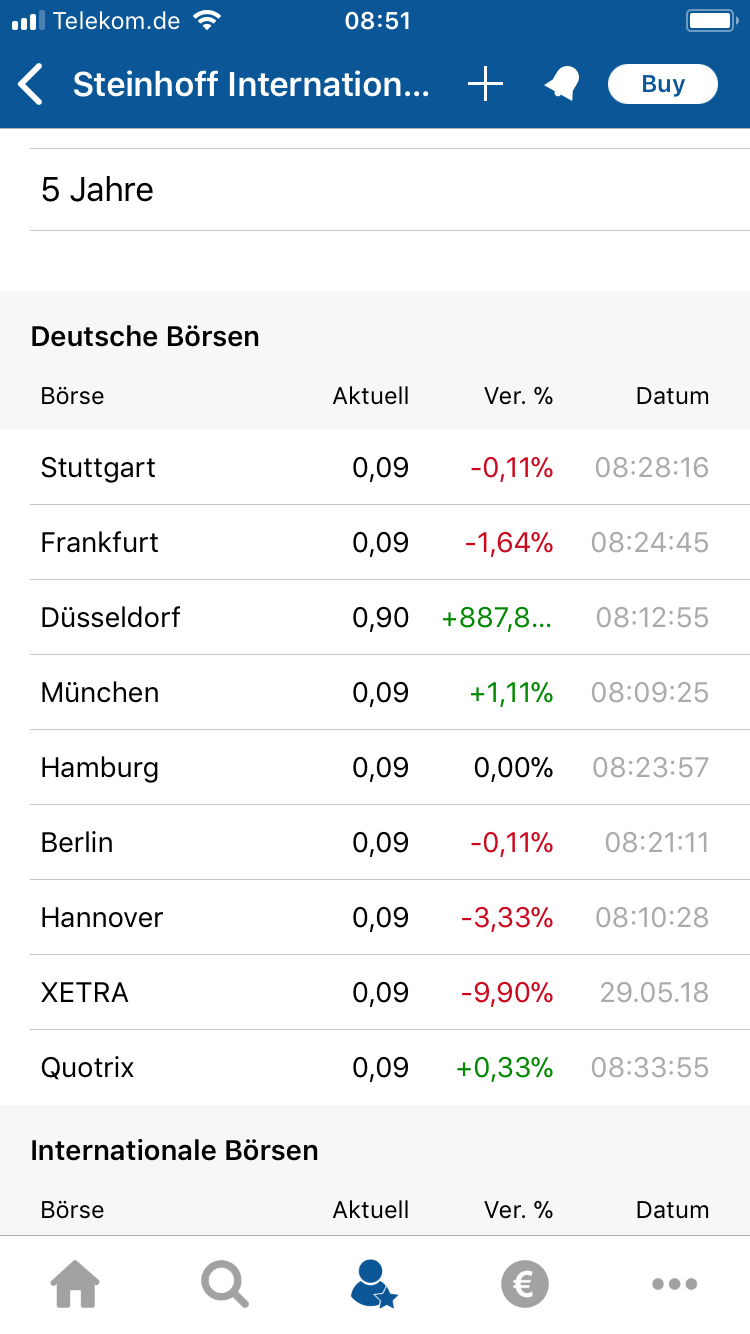Open the XETRA exchange row

tap(375, 992)
